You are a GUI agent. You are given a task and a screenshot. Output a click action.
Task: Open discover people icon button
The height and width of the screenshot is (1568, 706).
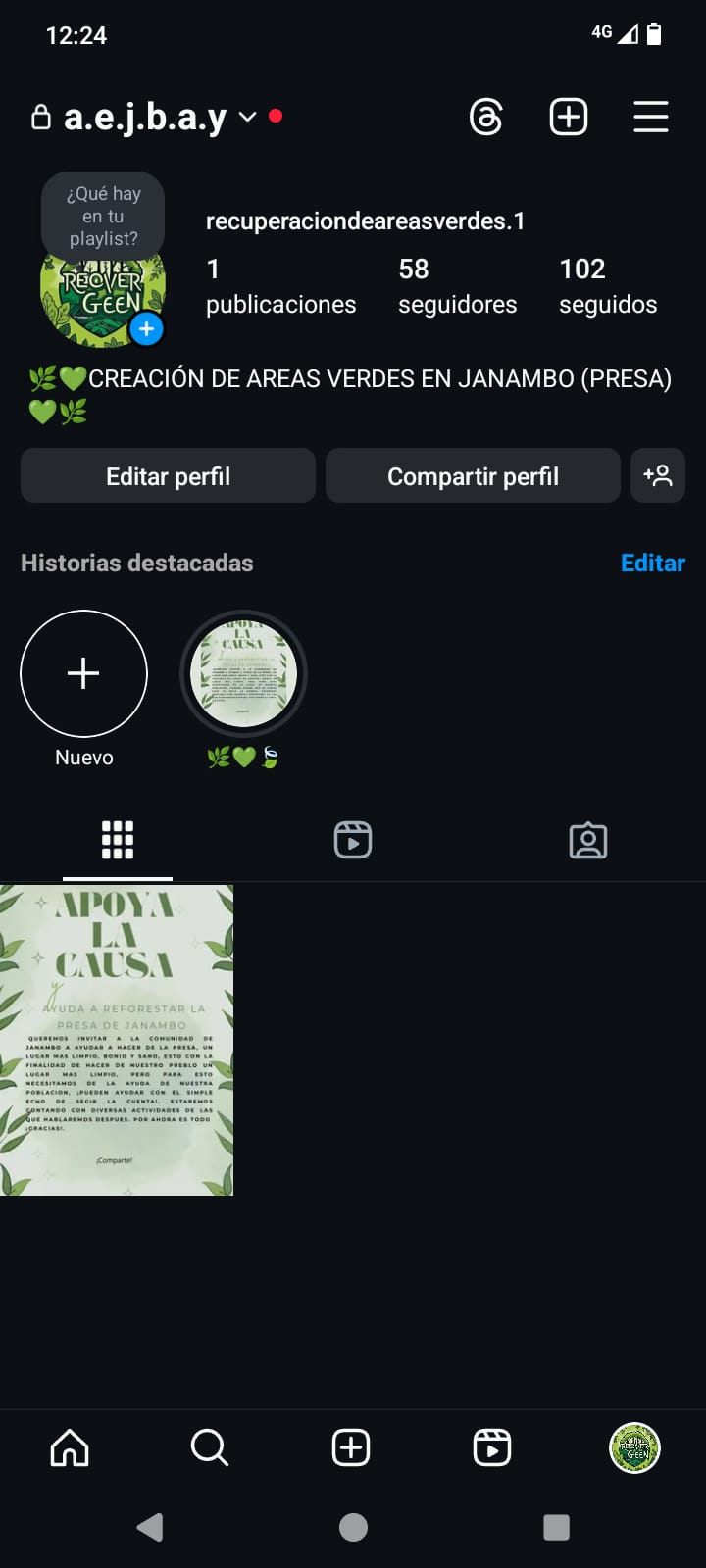(658, 476)
